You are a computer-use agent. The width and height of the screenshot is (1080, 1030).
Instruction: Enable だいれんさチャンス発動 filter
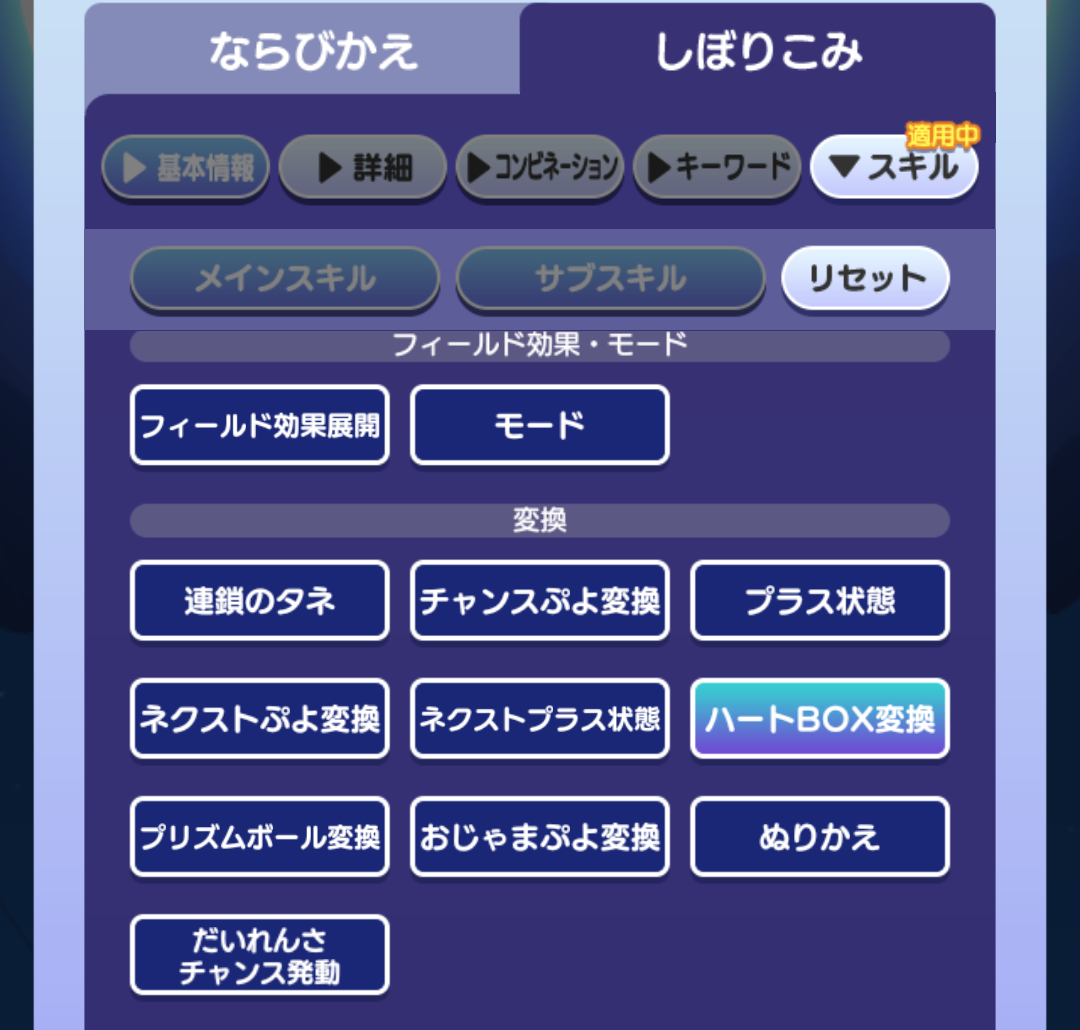click(260, 955)
